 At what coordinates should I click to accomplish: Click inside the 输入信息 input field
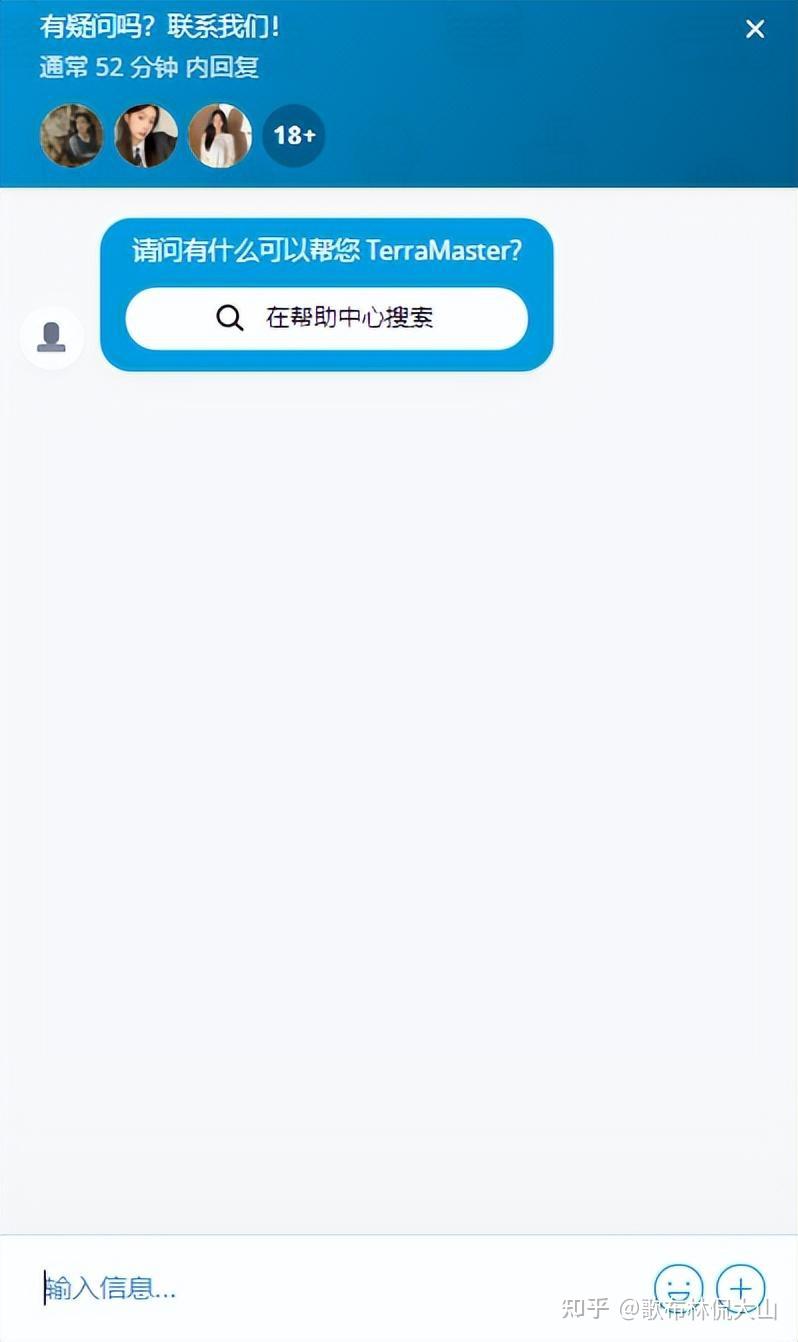(x=110, y=1289)
